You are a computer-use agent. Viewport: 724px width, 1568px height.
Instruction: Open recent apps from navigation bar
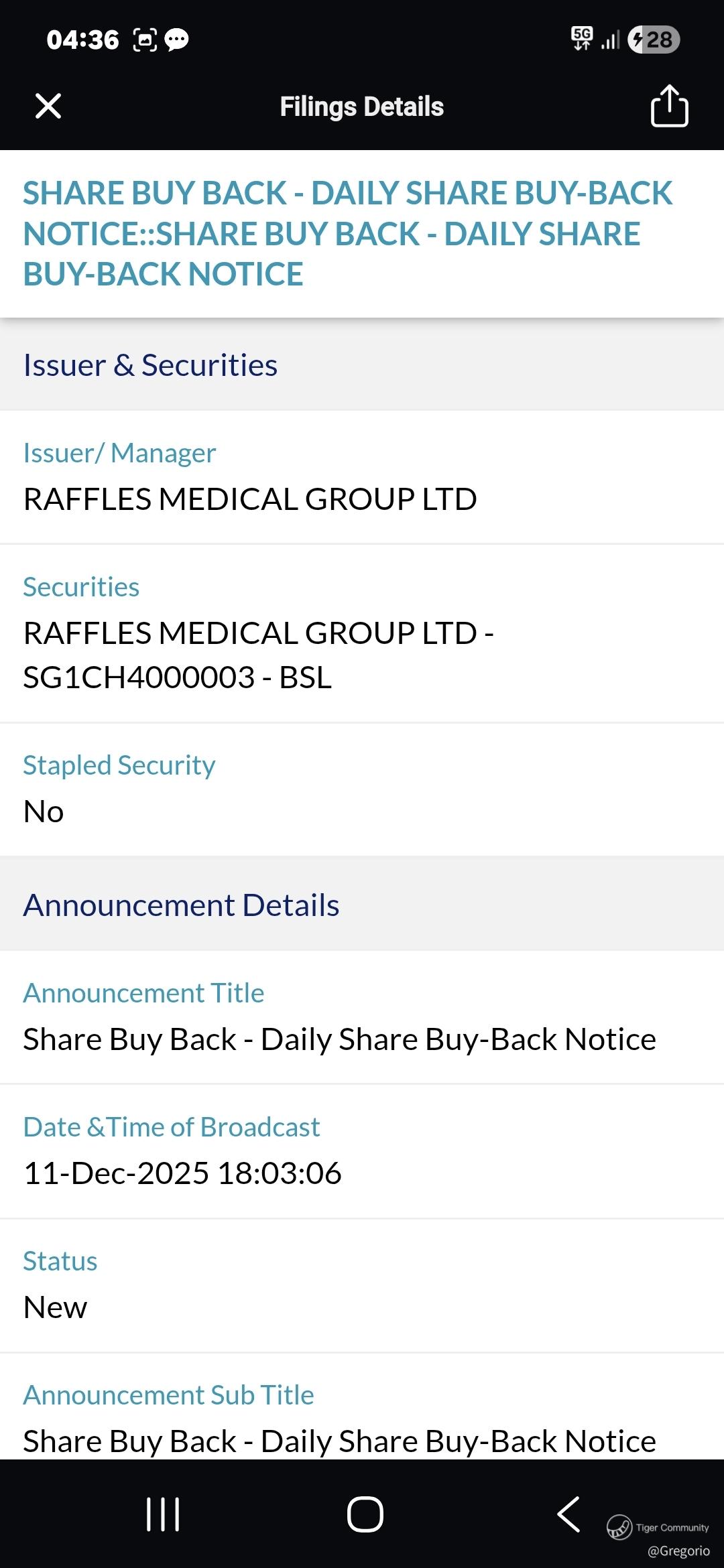(163, 1514)
